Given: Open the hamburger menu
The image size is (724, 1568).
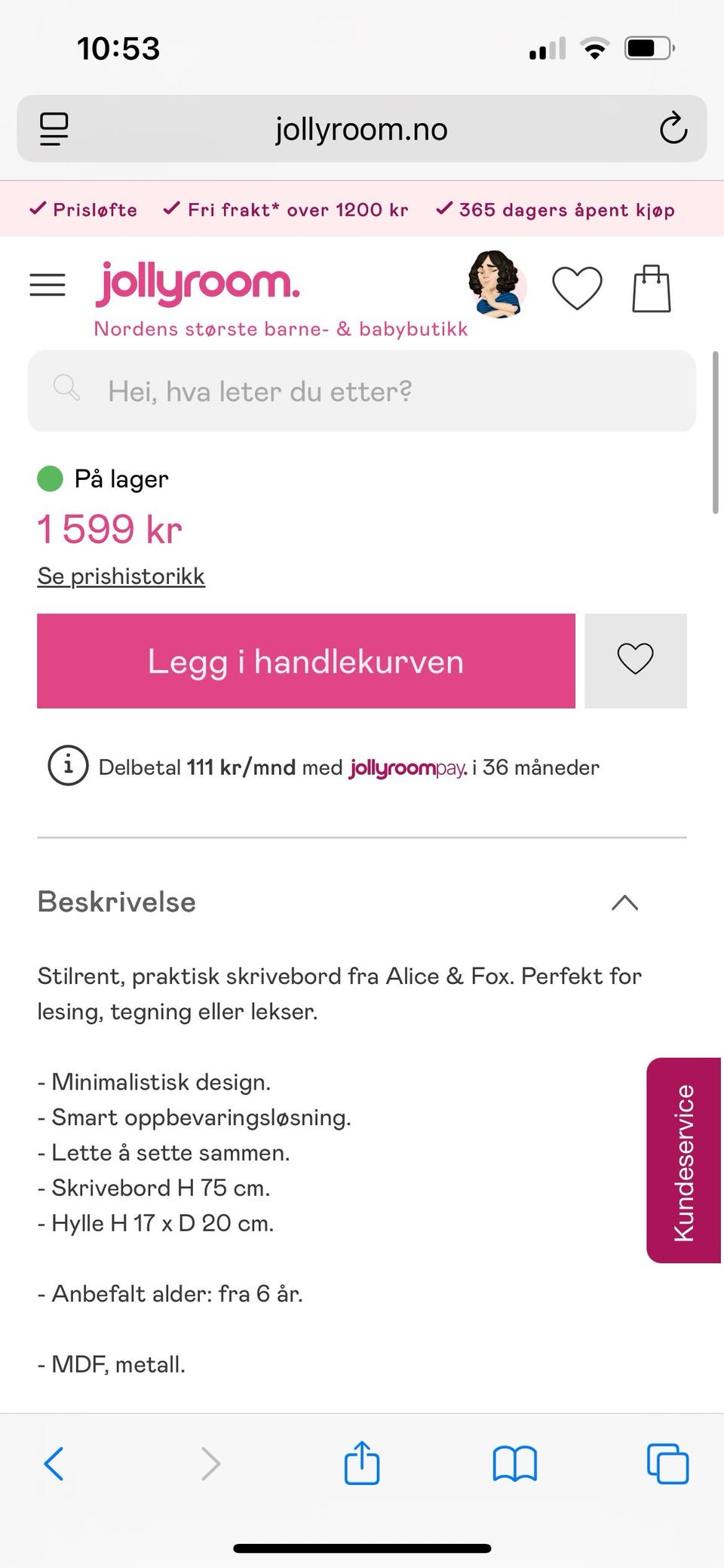Looking at the screenshot, I should point(47,284).
